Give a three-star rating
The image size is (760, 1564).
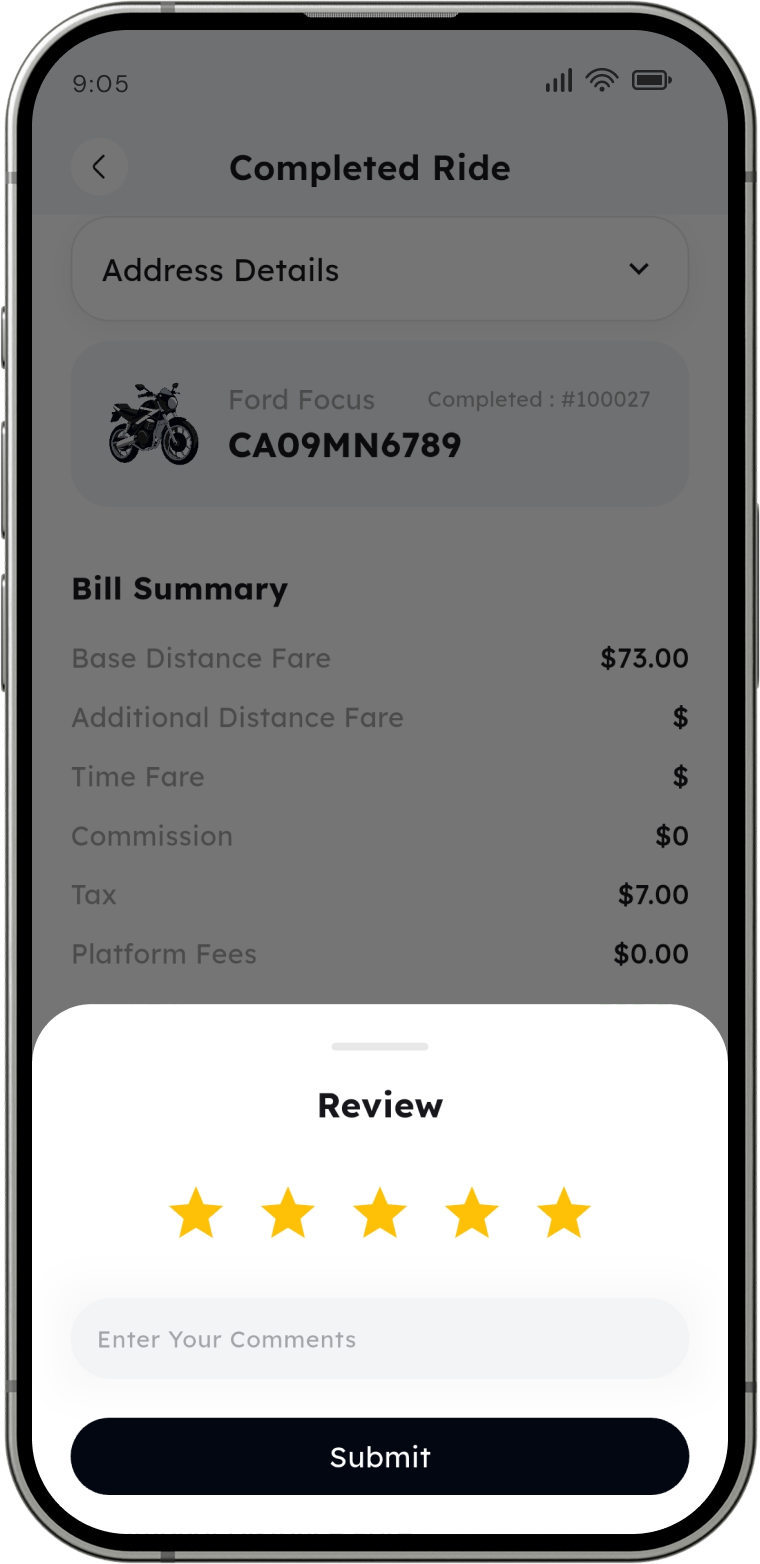coord(380,1213)
